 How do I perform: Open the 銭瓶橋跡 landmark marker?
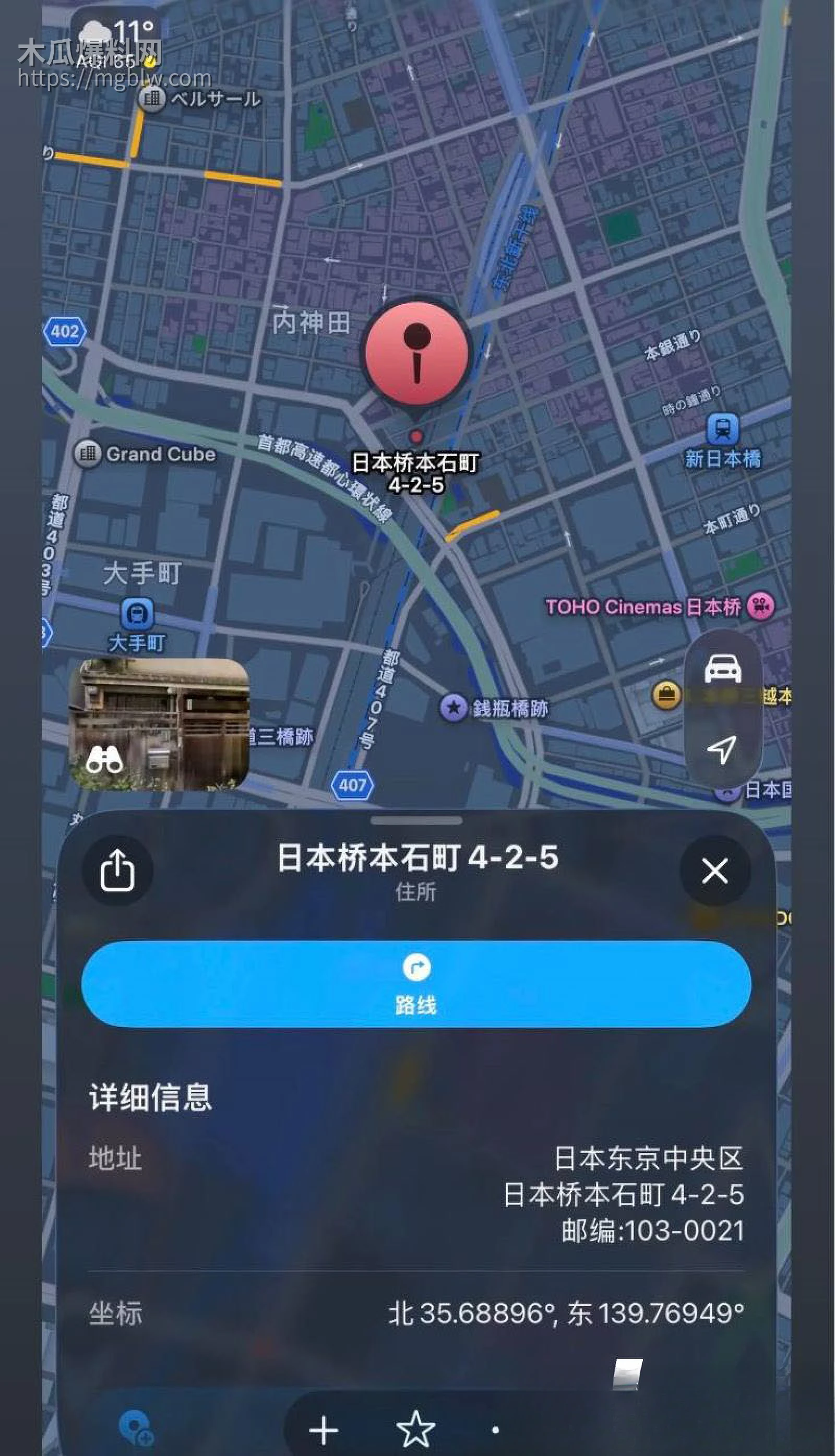pyautogui.click(x=454, y=708)
